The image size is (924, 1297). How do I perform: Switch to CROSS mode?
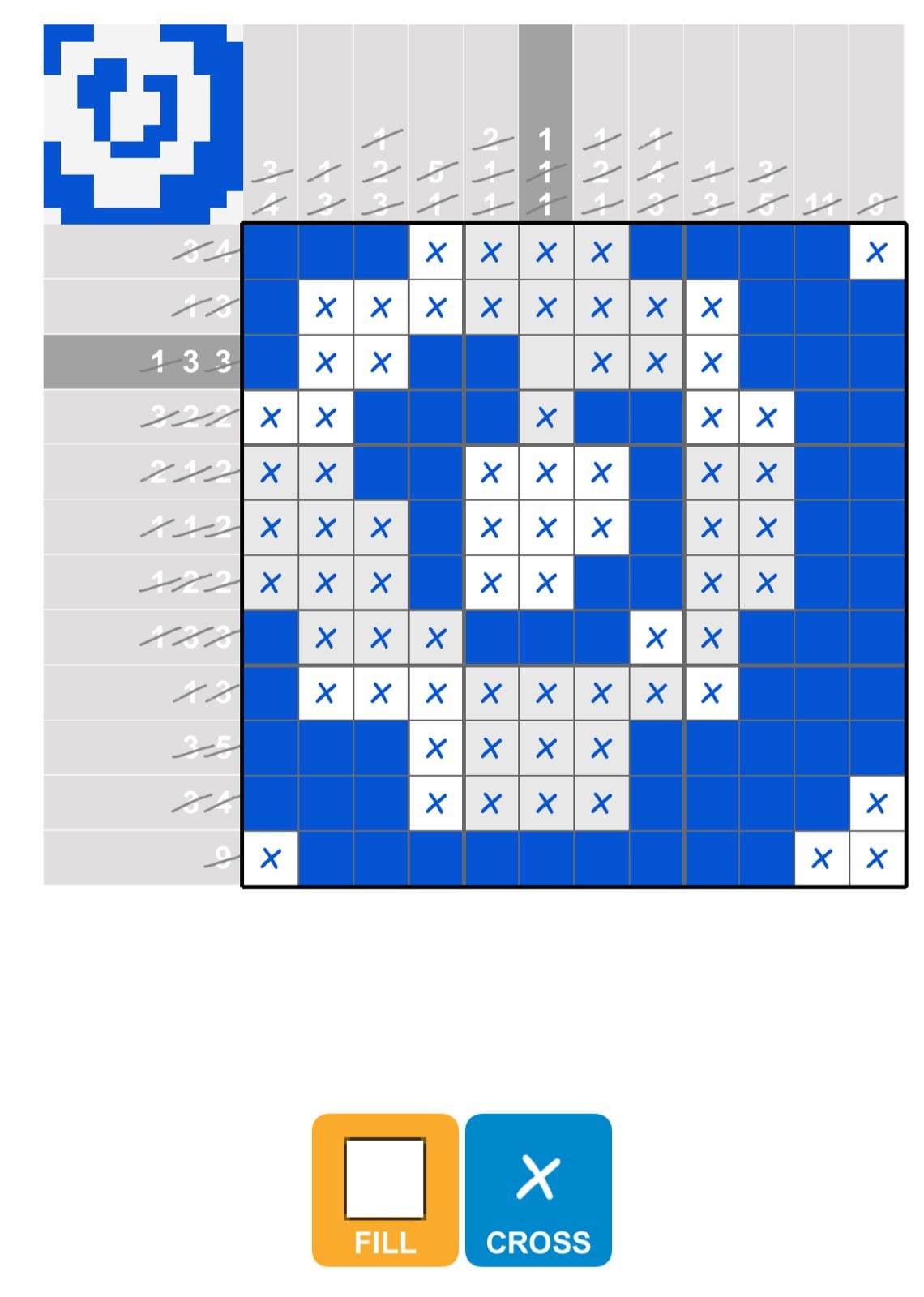538,1189
